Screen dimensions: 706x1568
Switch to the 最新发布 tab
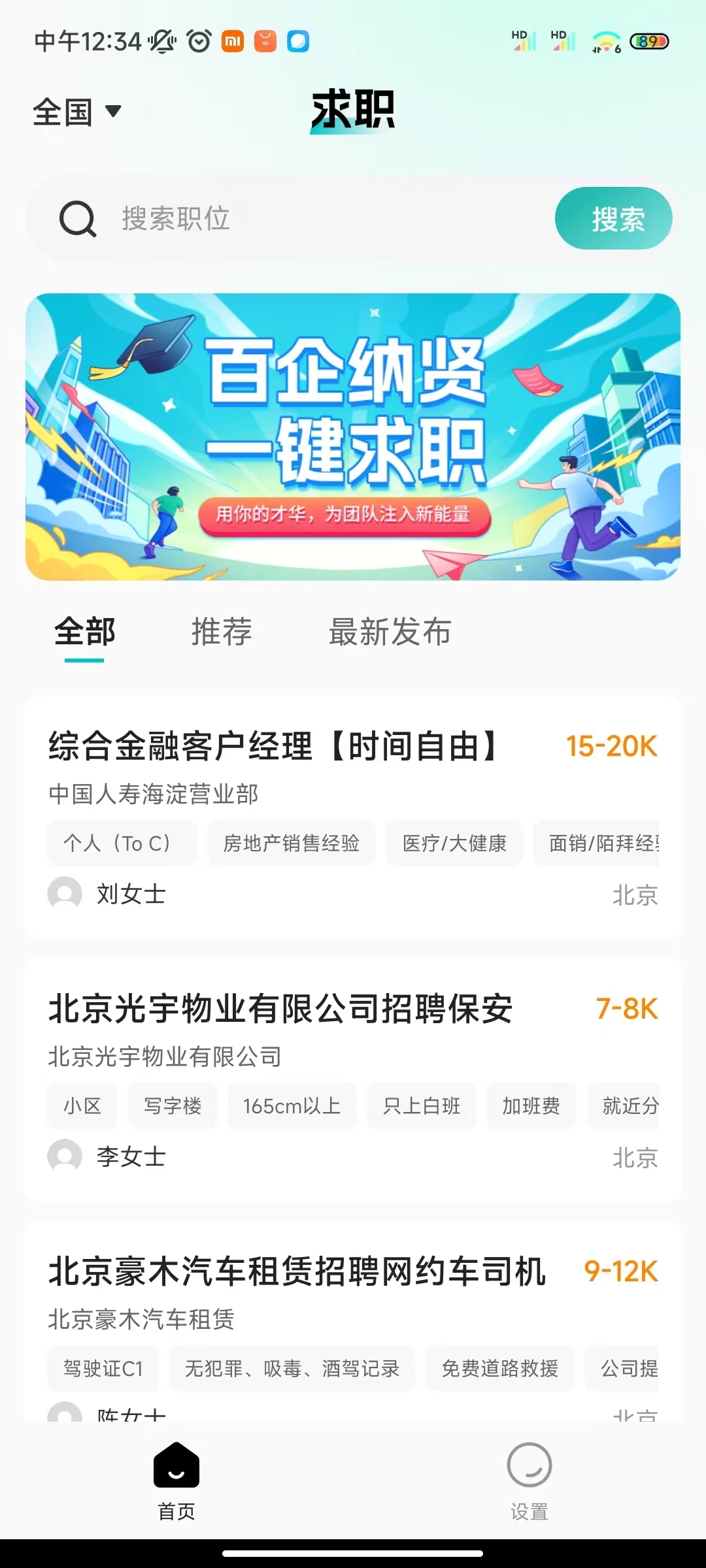point(390,631)
